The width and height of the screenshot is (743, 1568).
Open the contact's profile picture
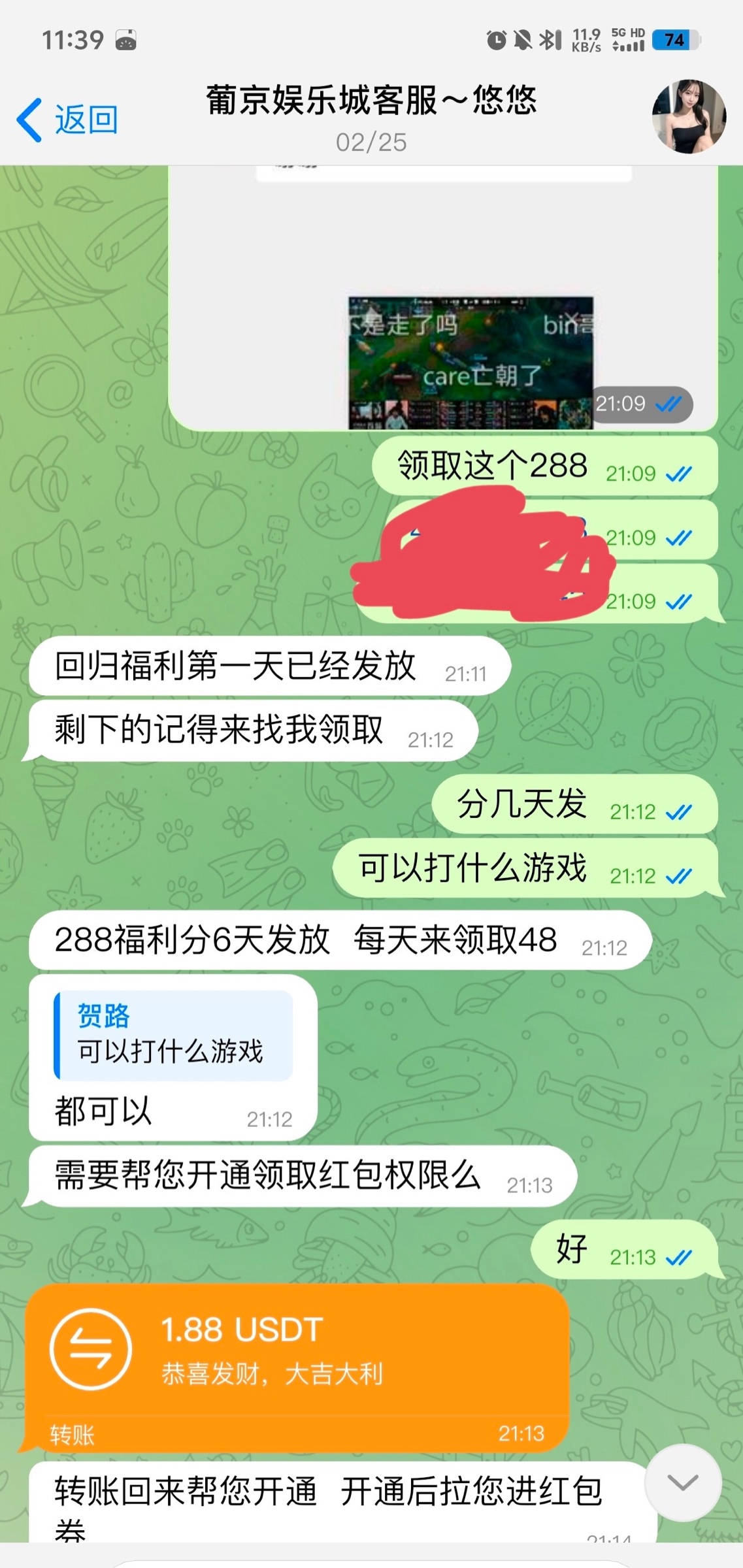pyautogui.click(x=688, y=117)
